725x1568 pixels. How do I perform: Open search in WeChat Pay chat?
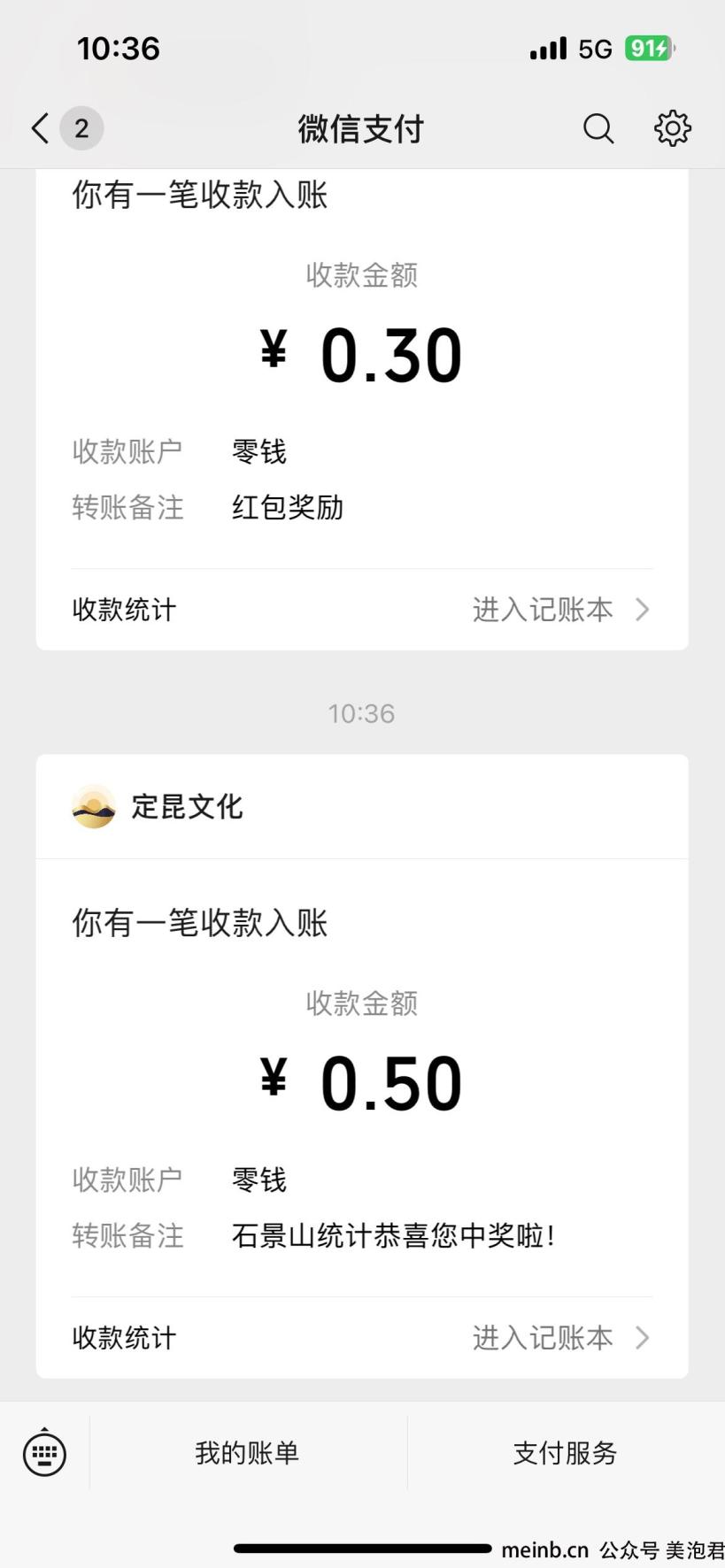pos(598,128)
